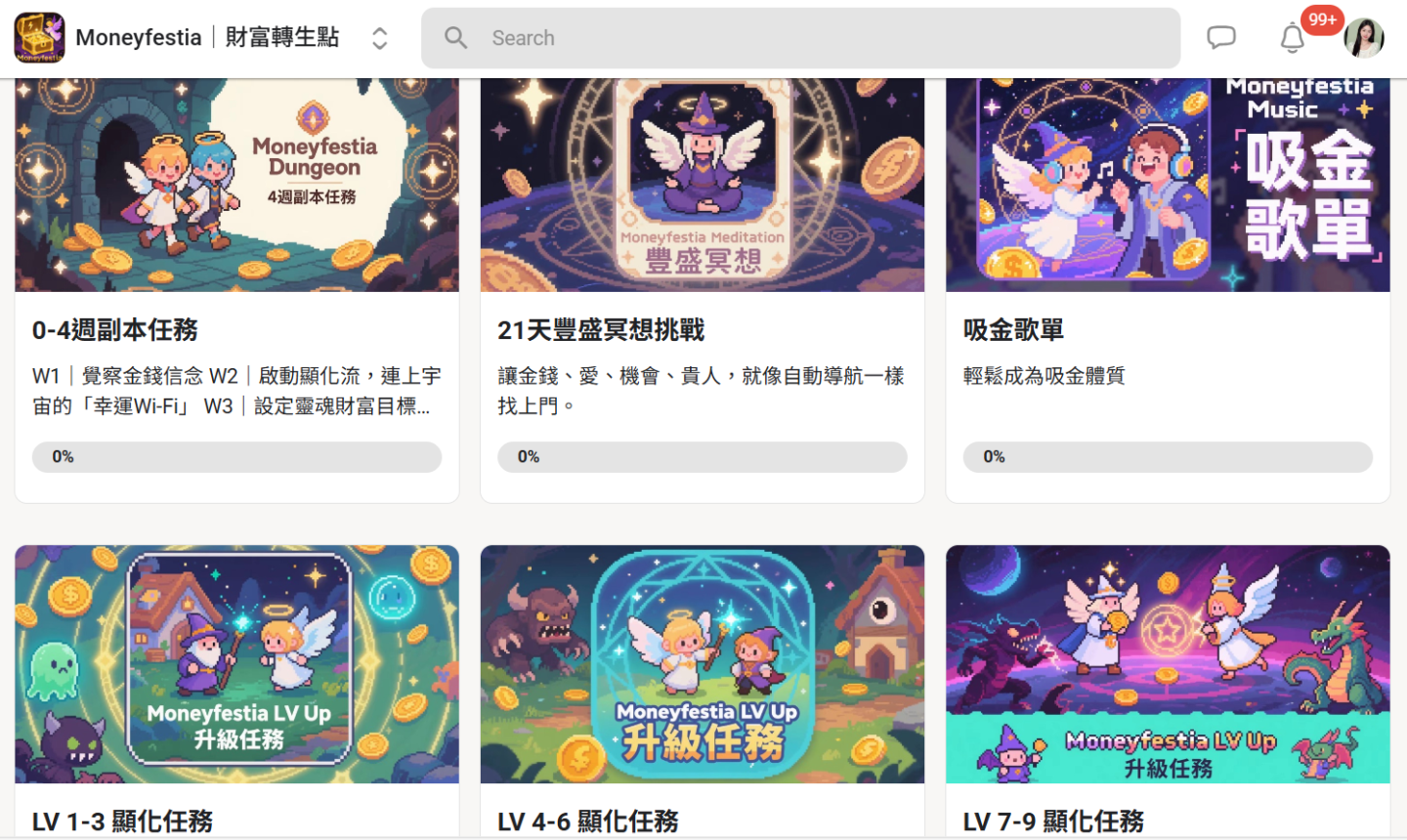Screen dimensions: 1407x840
Task: Open the Moneyfestia community switcher
Action: point(379,38)
